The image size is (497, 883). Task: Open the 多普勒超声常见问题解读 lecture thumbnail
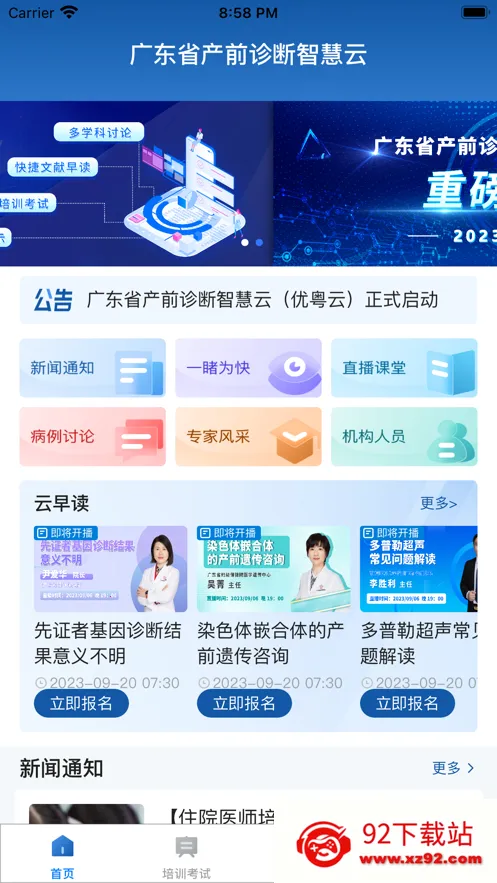[419, 569]
